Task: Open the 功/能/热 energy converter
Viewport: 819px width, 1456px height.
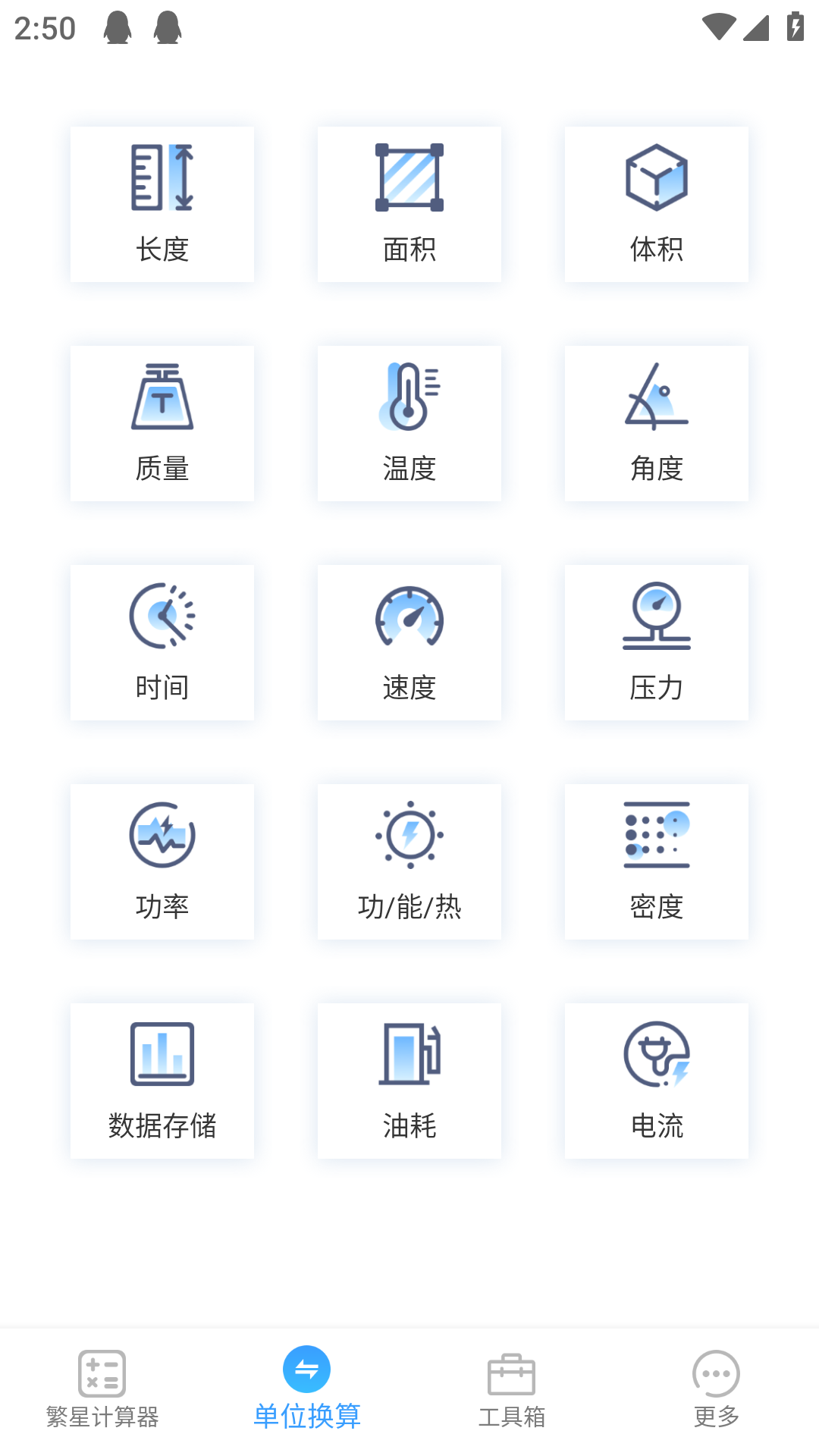Action: coord(409,861)
